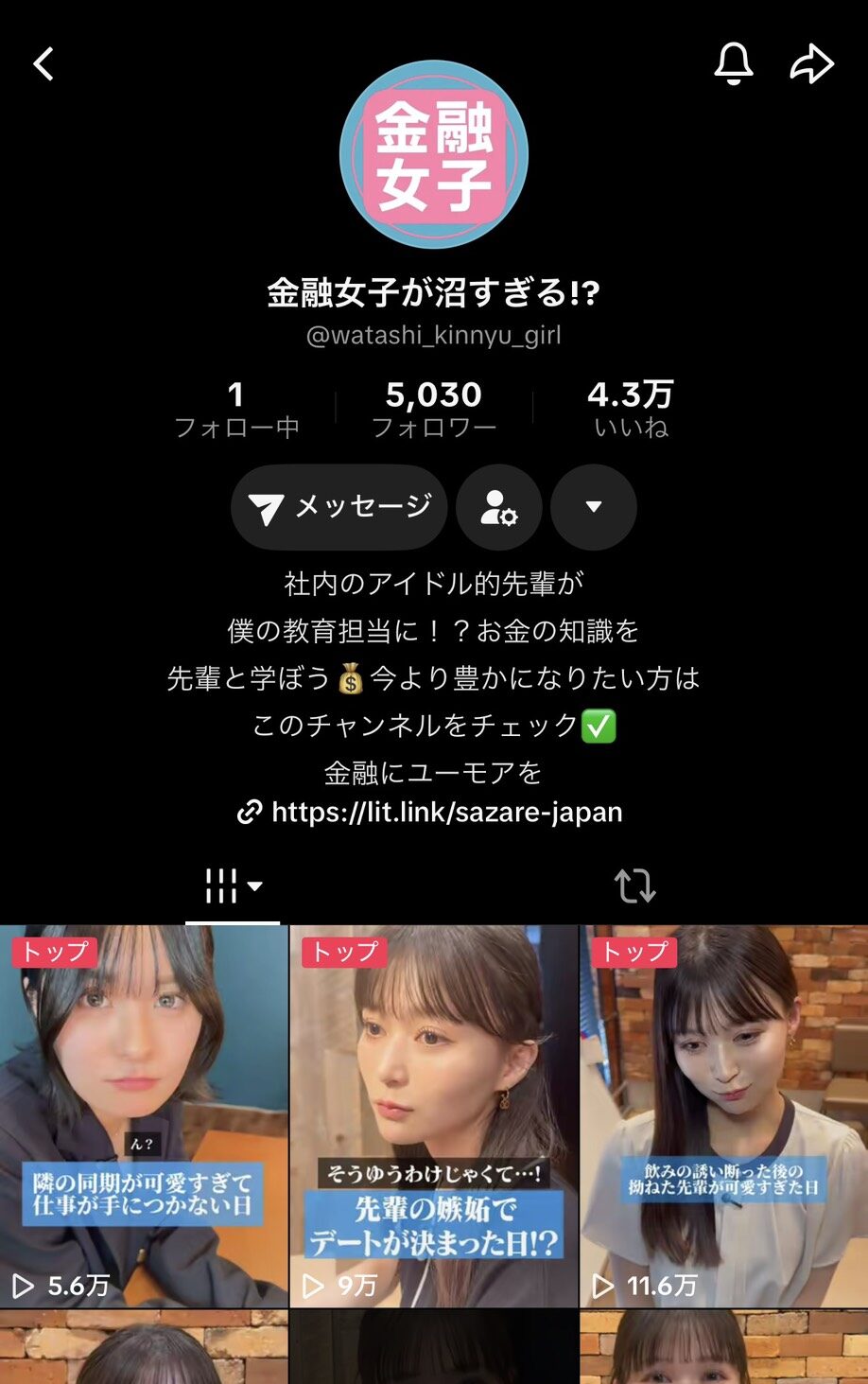868x1384 pixels.
Task: Tap the link icon beside the bio URL
Action: click(x=249, y=812)
